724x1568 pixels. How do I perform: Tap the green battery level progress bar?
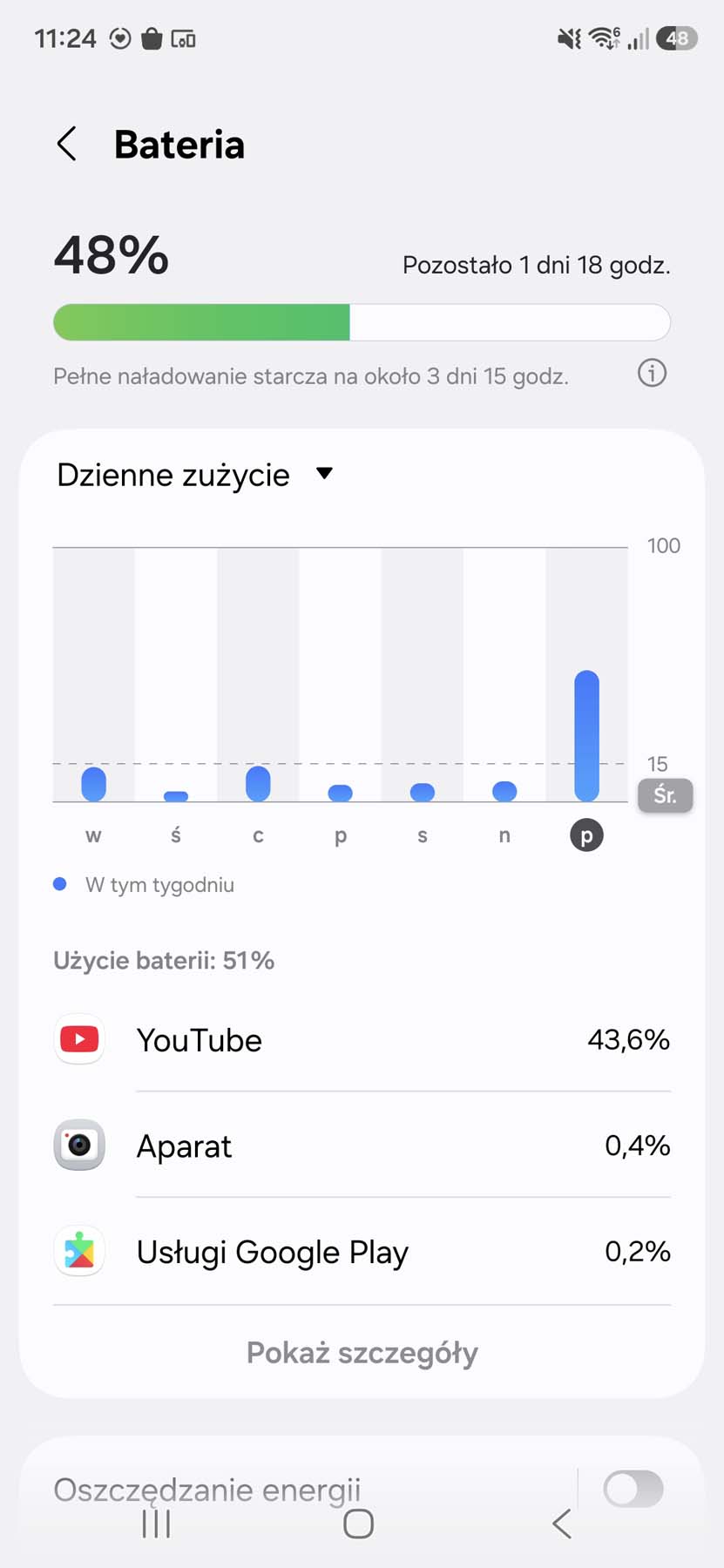click(200, 321)
